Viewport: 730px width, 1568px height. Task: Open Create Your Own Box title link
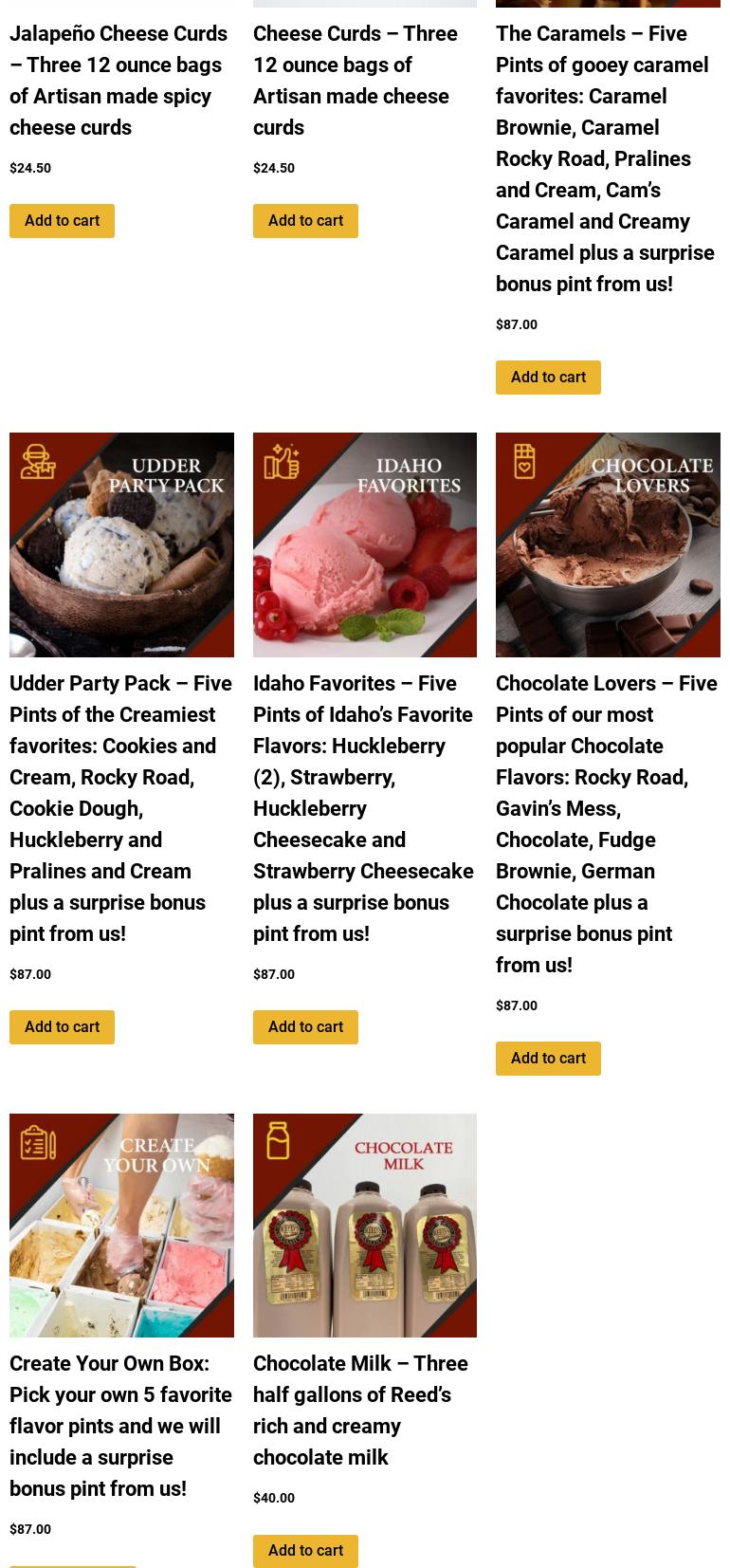120,1426
